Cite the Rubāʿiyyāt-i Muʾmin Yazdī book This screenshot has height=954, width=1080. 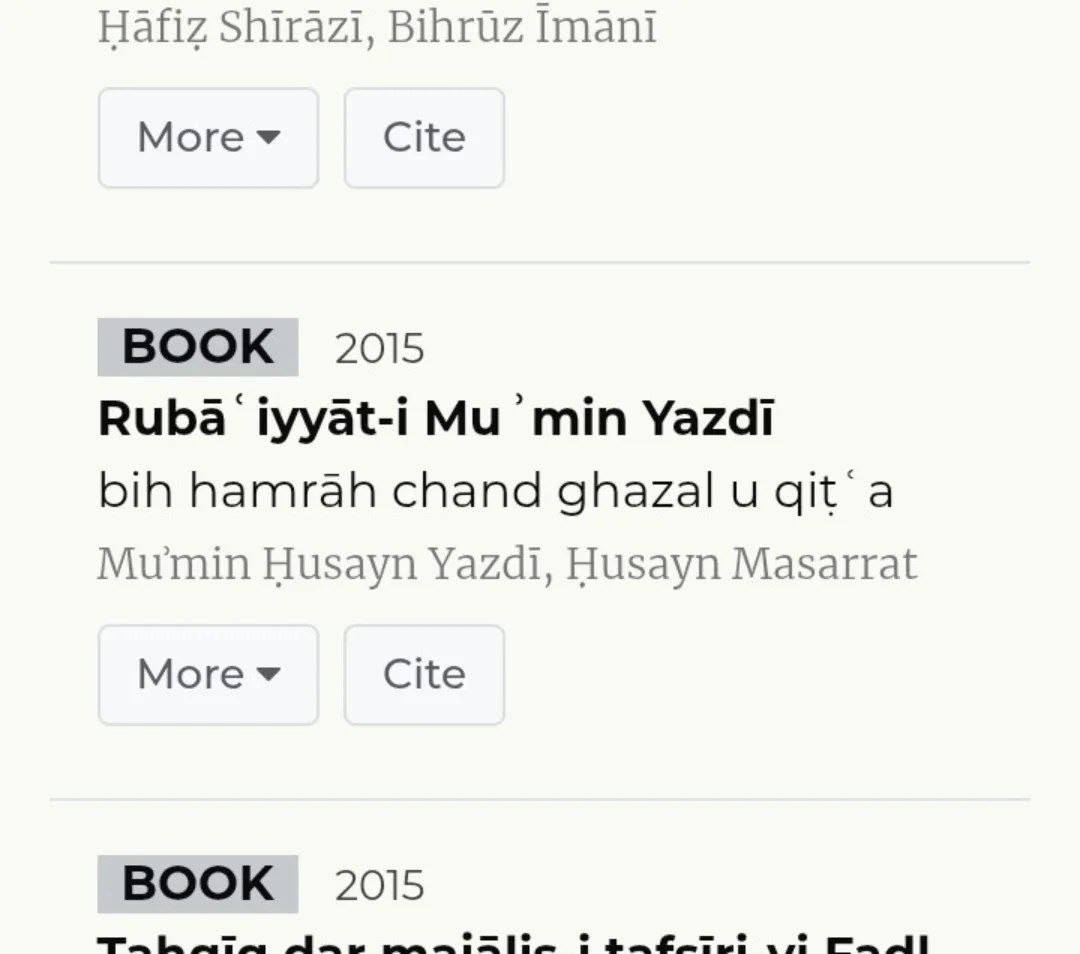click(424, 675)
